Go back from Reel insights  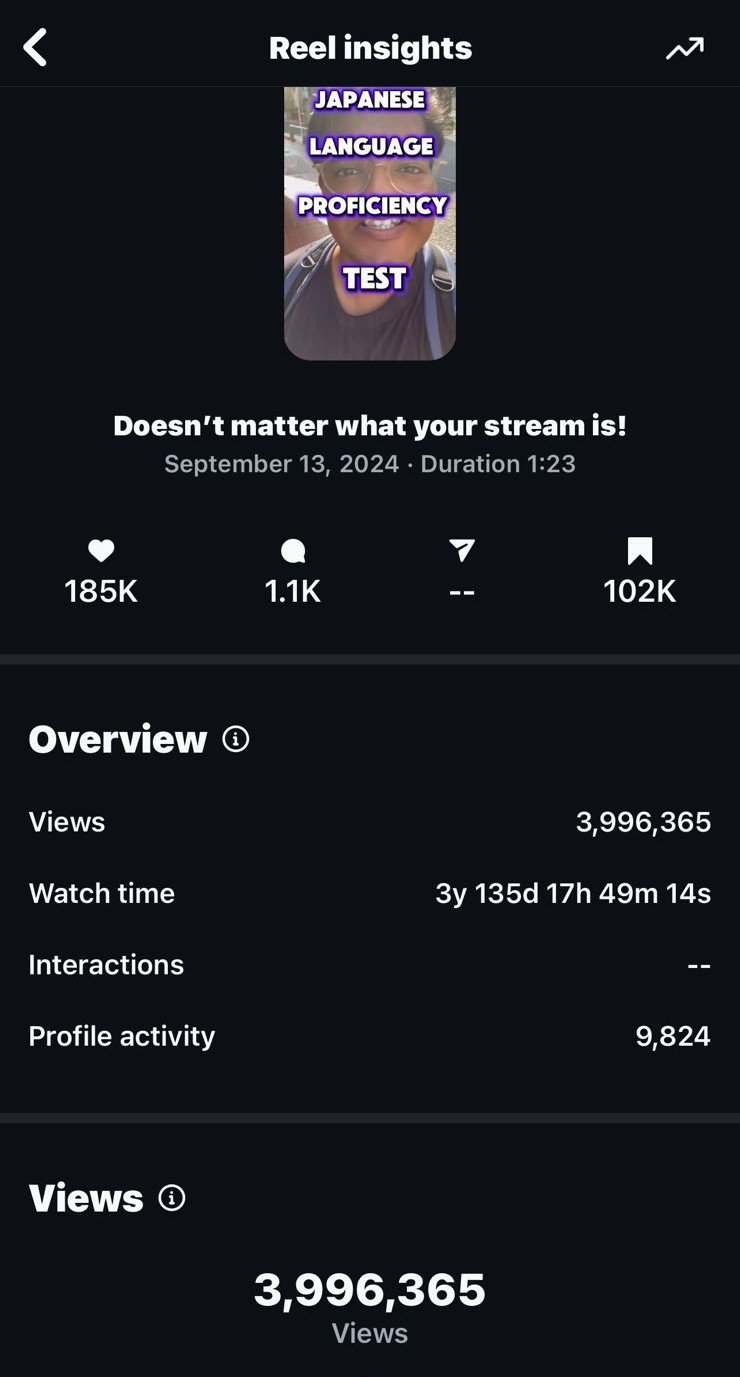click(x=36, y=48)
